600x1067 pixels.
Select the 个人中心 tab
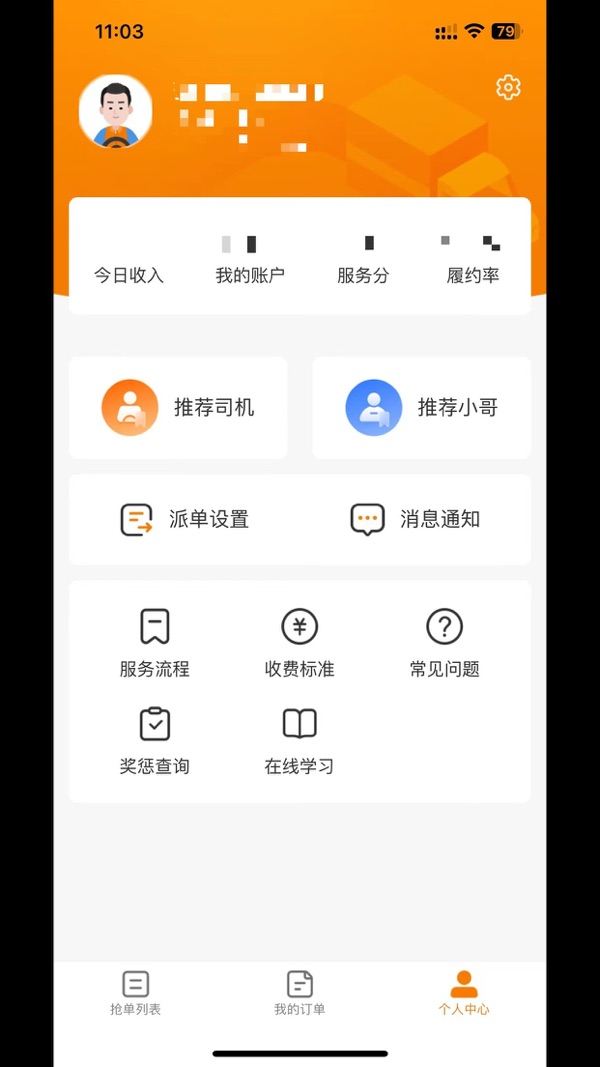(464, 993)
